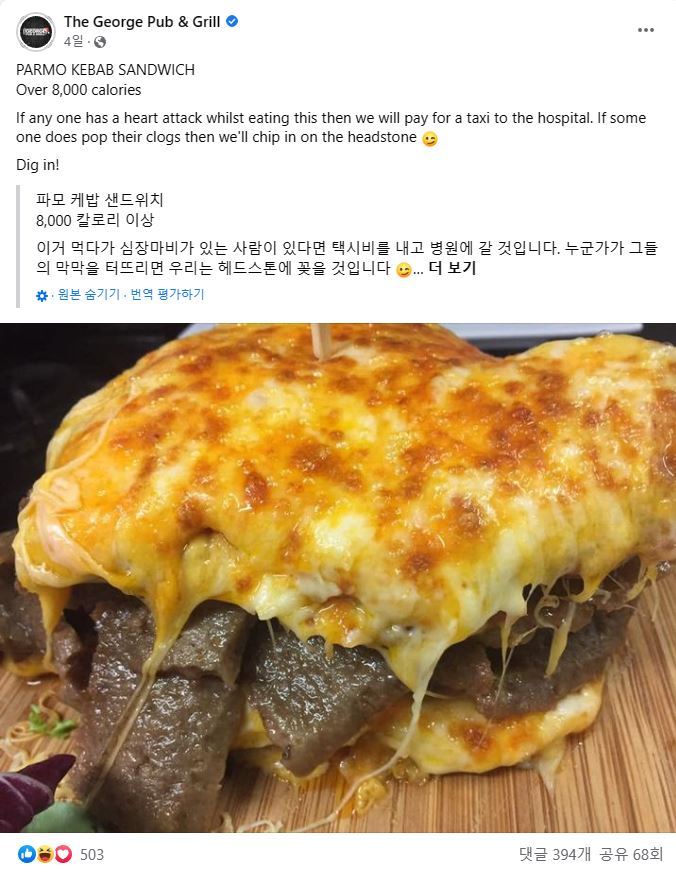676x873 pixels.
Task: Open the post timestamp 4일
Action: [x=73, y=42]
